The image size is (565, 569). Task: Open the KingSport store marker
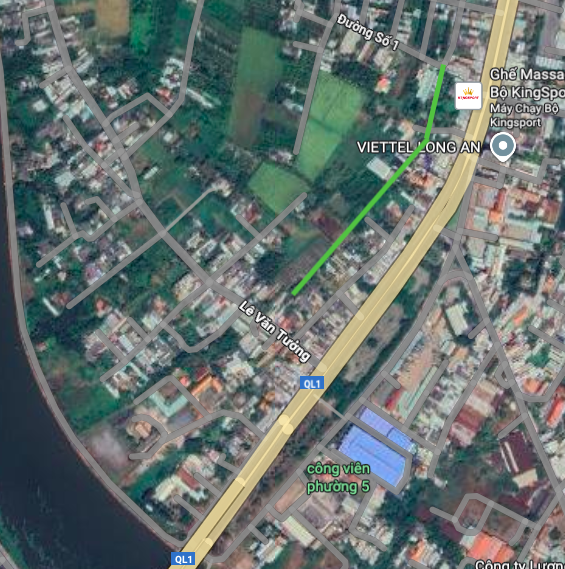tap(468, 96)
